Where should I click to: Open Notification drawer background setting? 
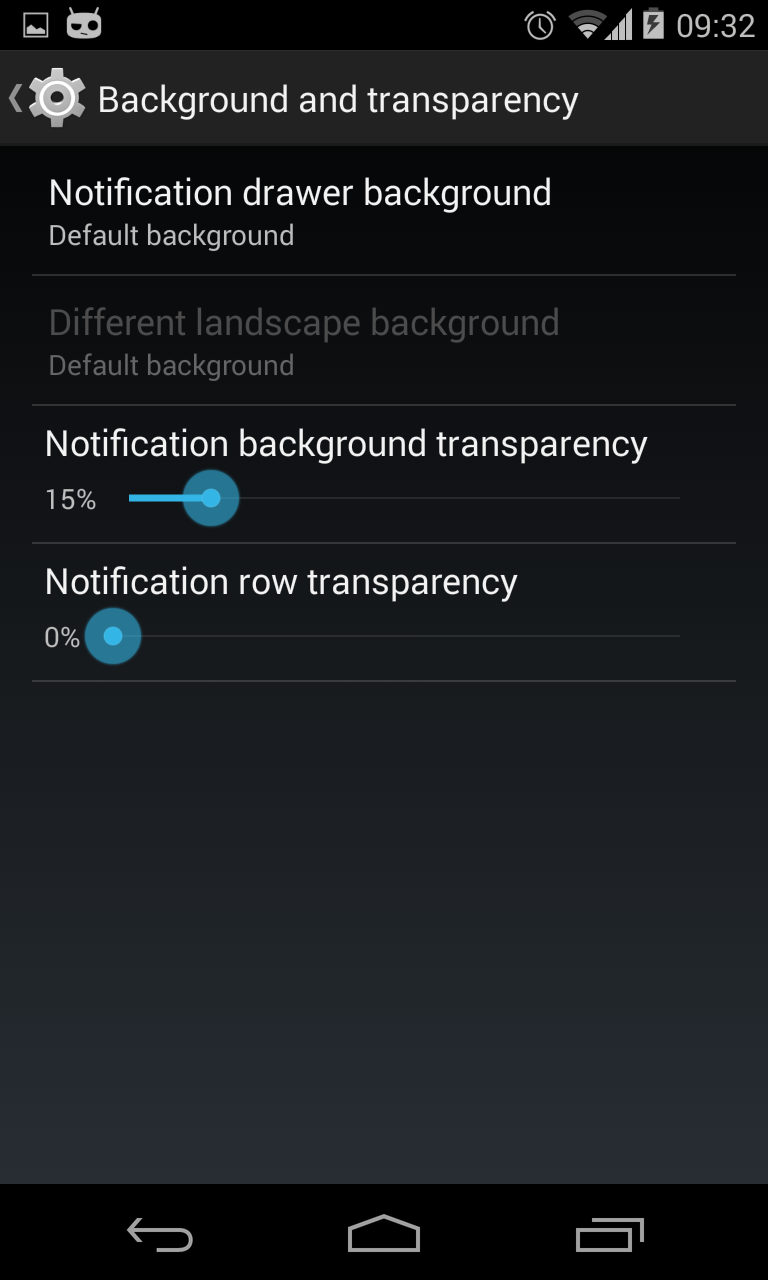pyautogui.click(x=384, y=211)
